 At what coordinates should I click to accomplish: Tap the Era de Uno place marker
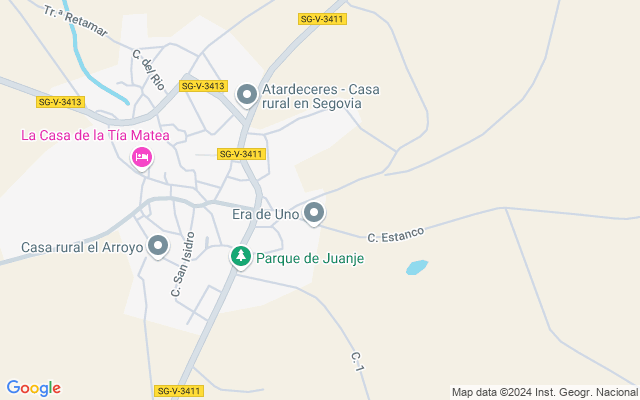pos(315,212)
